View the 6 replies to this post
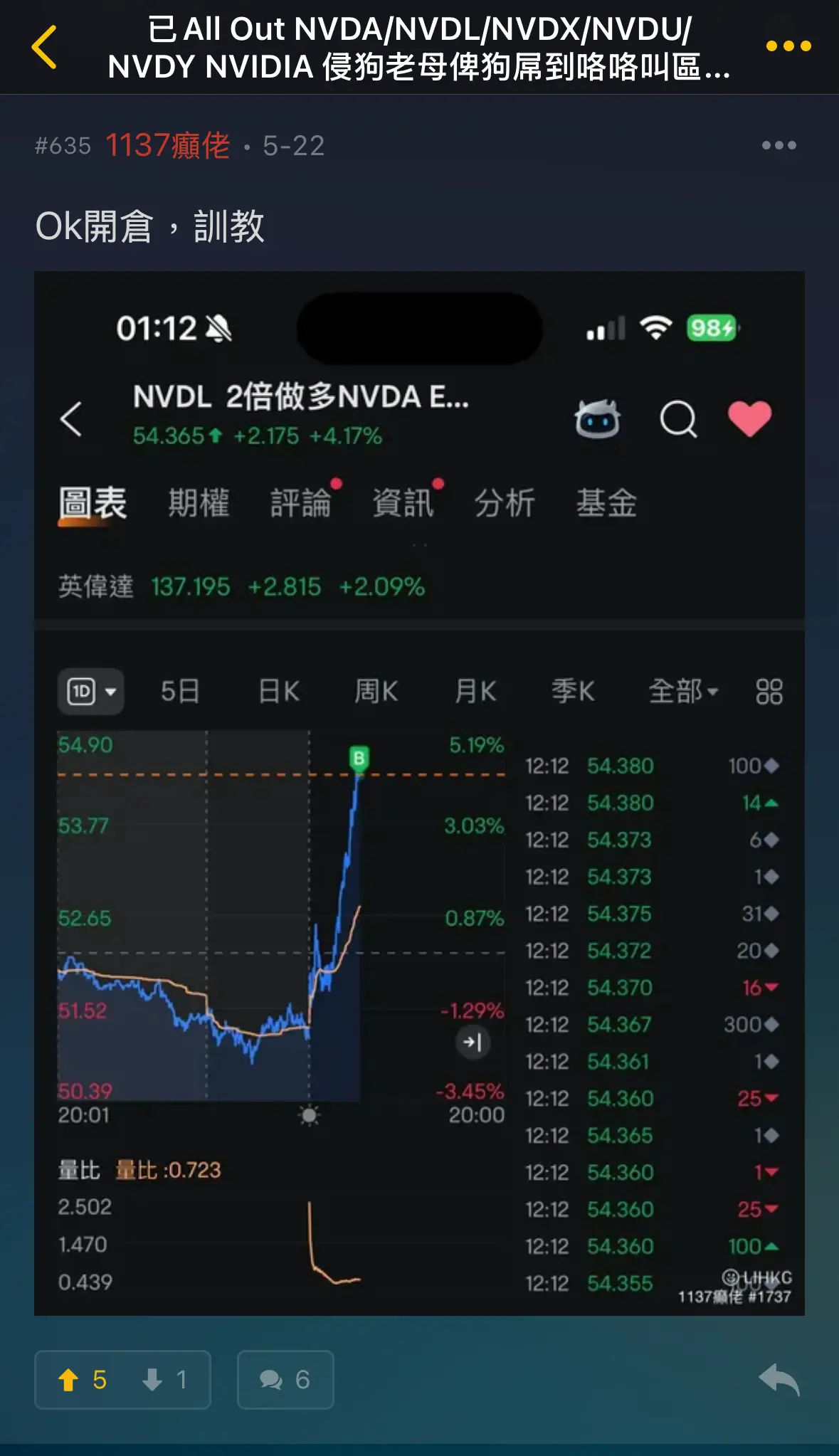This screenshot has width=839, height=1456. pyautogui.click(x=285, y=1380)
